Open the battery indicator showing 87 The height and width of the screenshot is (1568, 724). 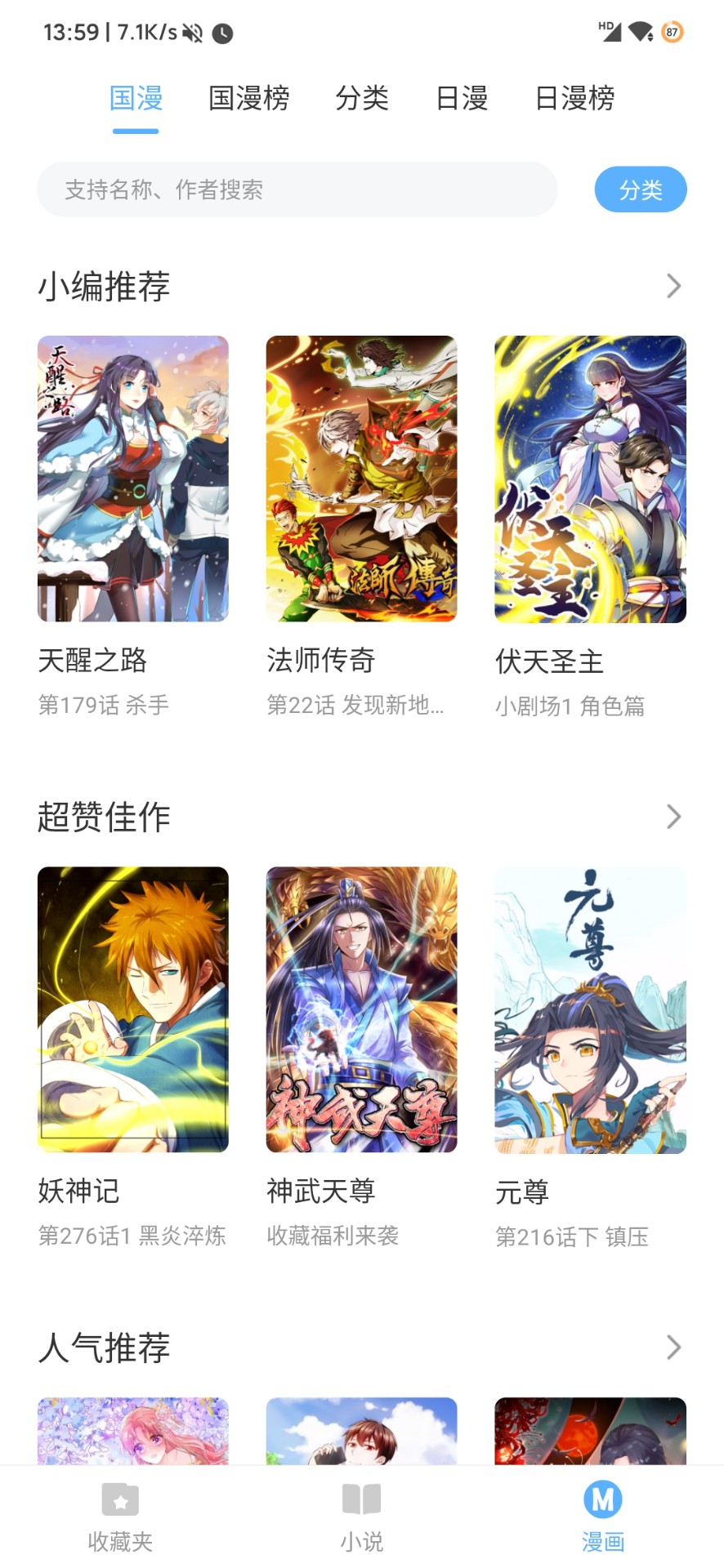(672, 32)
